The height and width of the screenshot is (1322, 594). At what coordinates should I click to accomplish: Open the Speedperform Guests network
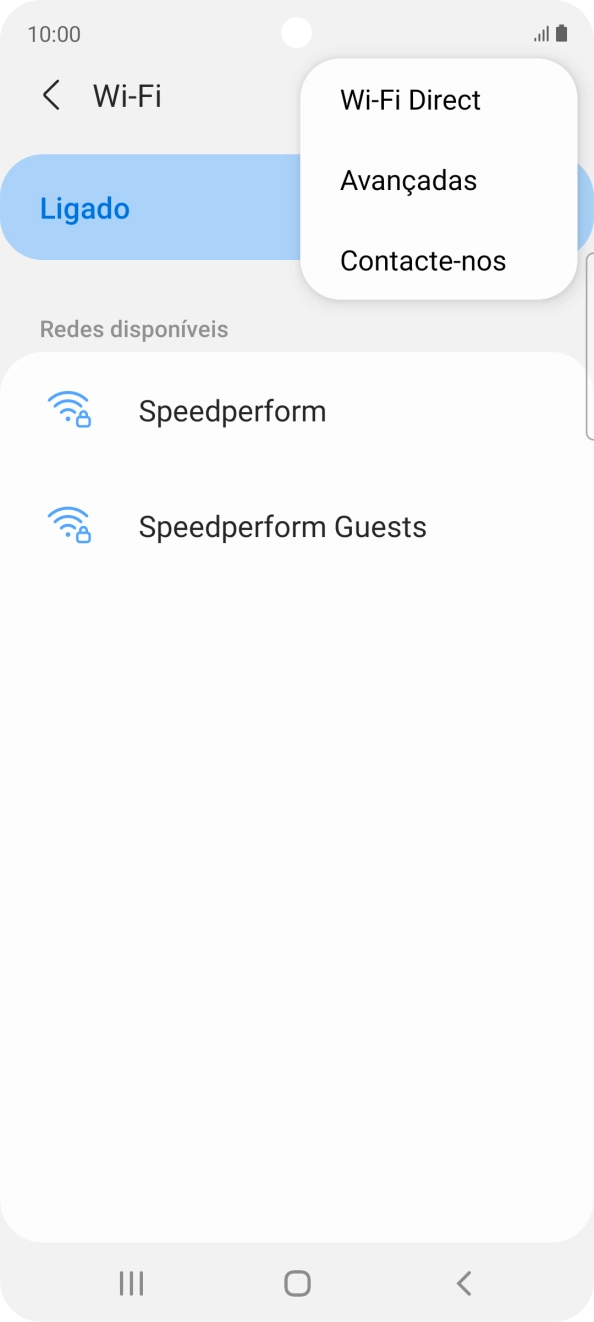(297, 526)
